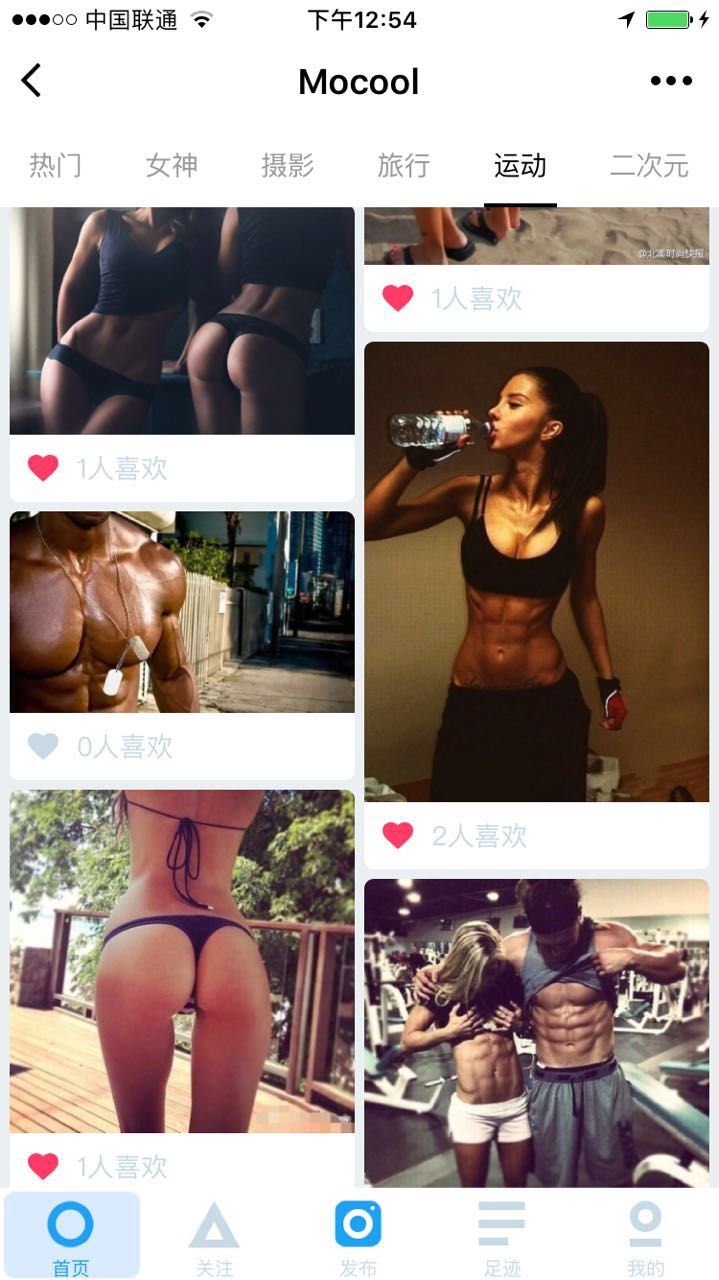Open the gym couple abs photo
The width and height of the screenshot is (719, 1280).
coord(536,1033)
